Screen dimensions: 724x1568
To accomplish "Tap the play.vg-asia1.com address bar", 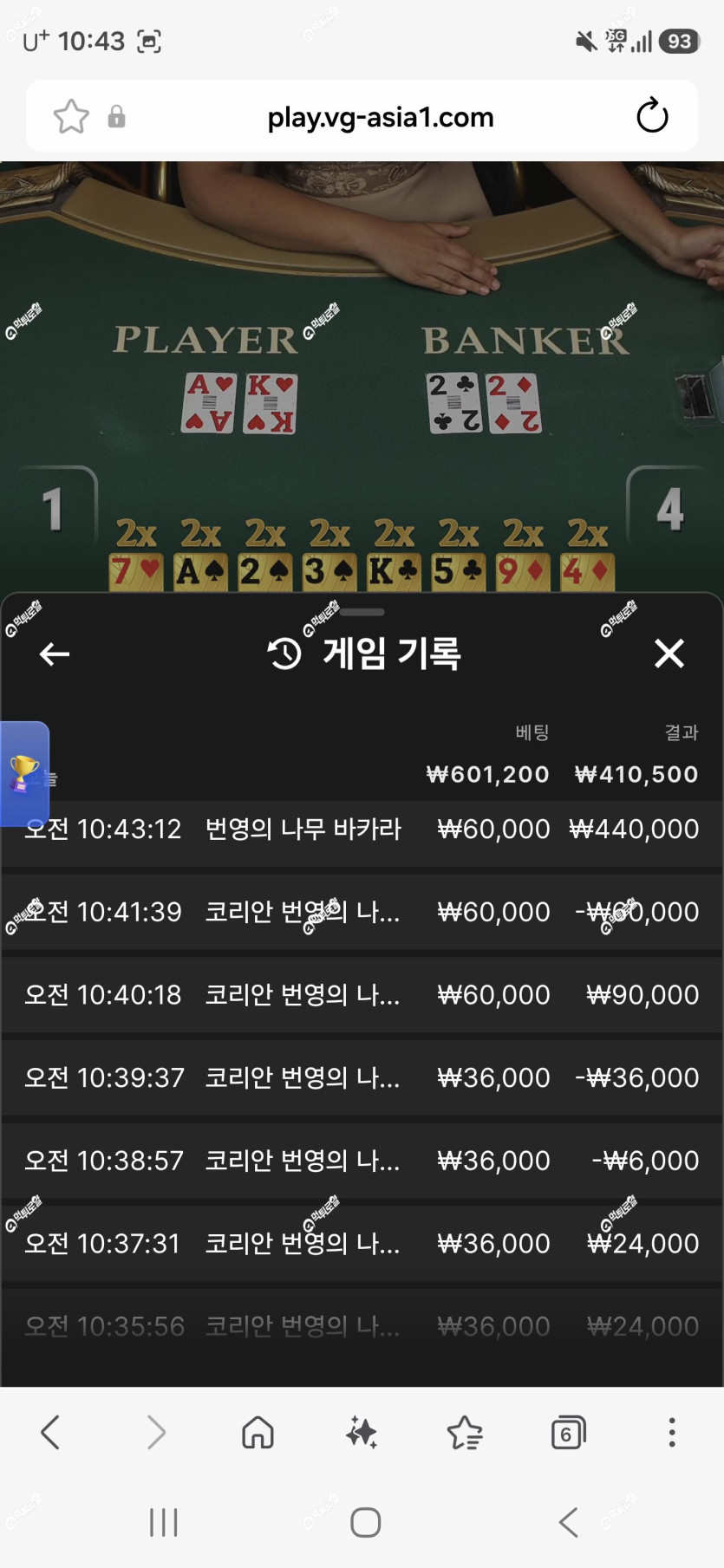I will tap(380, 117).
